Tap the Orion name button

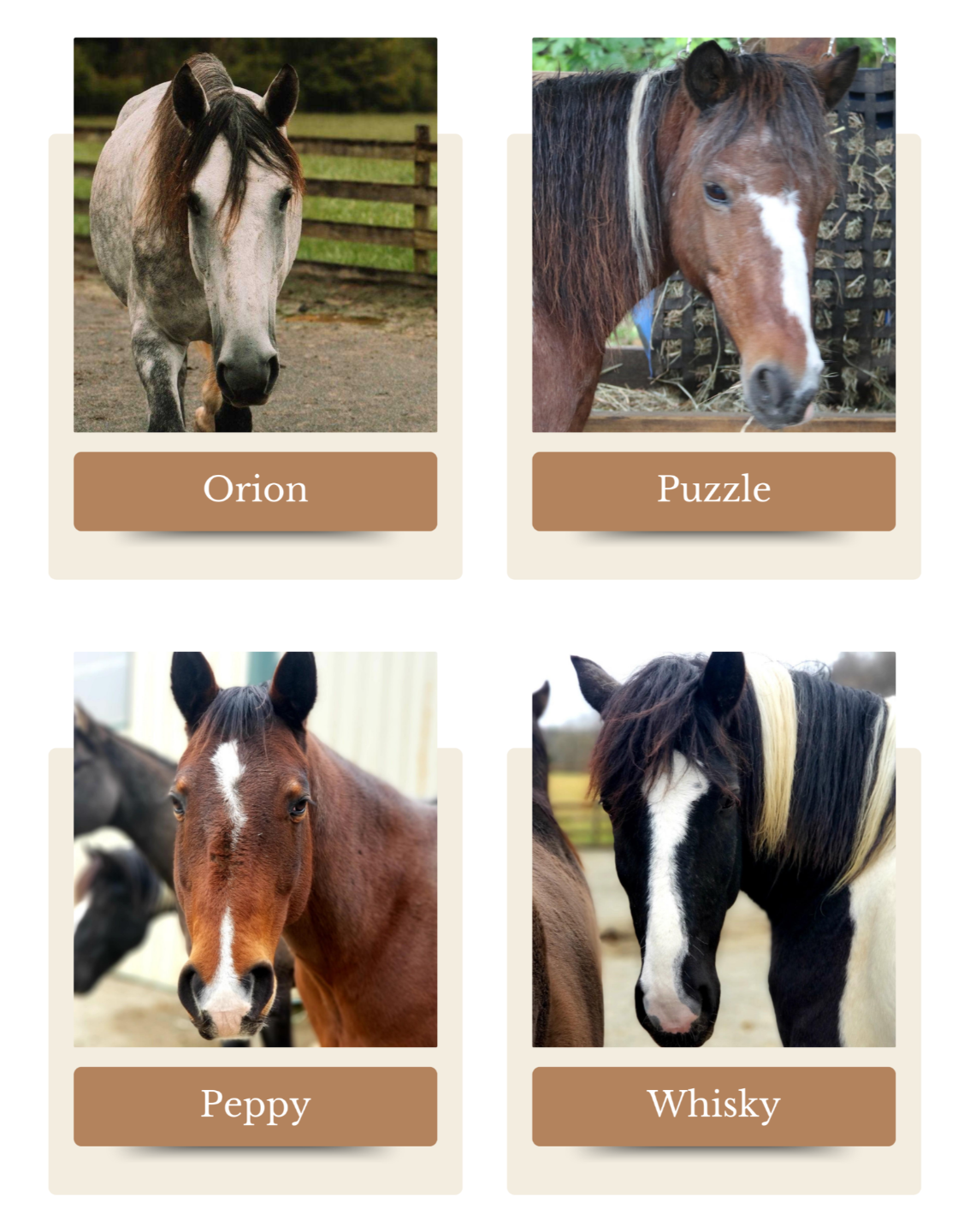255,491
